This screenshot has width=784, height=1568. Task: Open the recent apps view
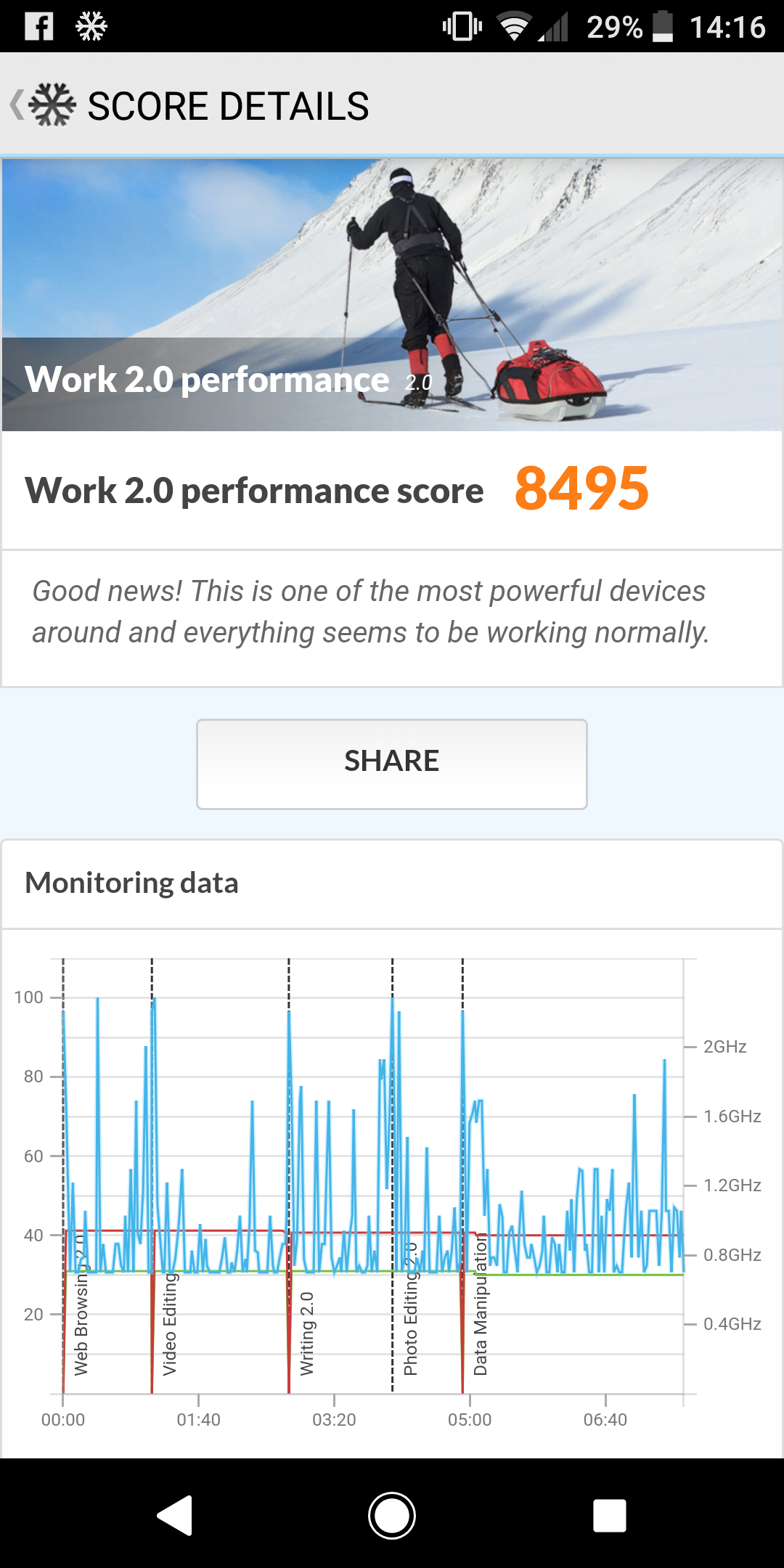[x=609, y=1515]
